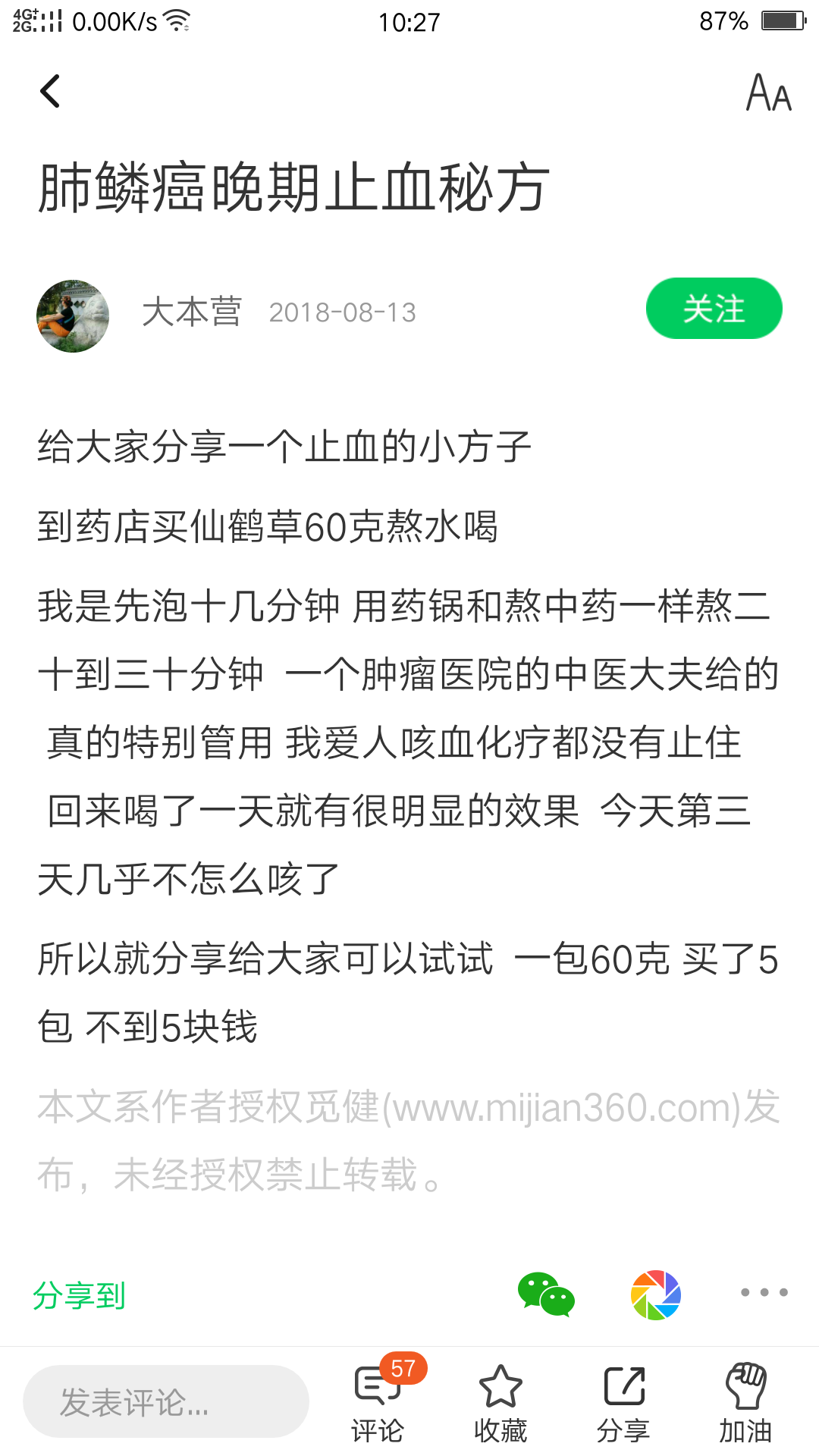This screenshot has width=819, height=1456.
Task: Open 大本营's profile avatar
Action: pyautogui.click(x=73, y=315)
